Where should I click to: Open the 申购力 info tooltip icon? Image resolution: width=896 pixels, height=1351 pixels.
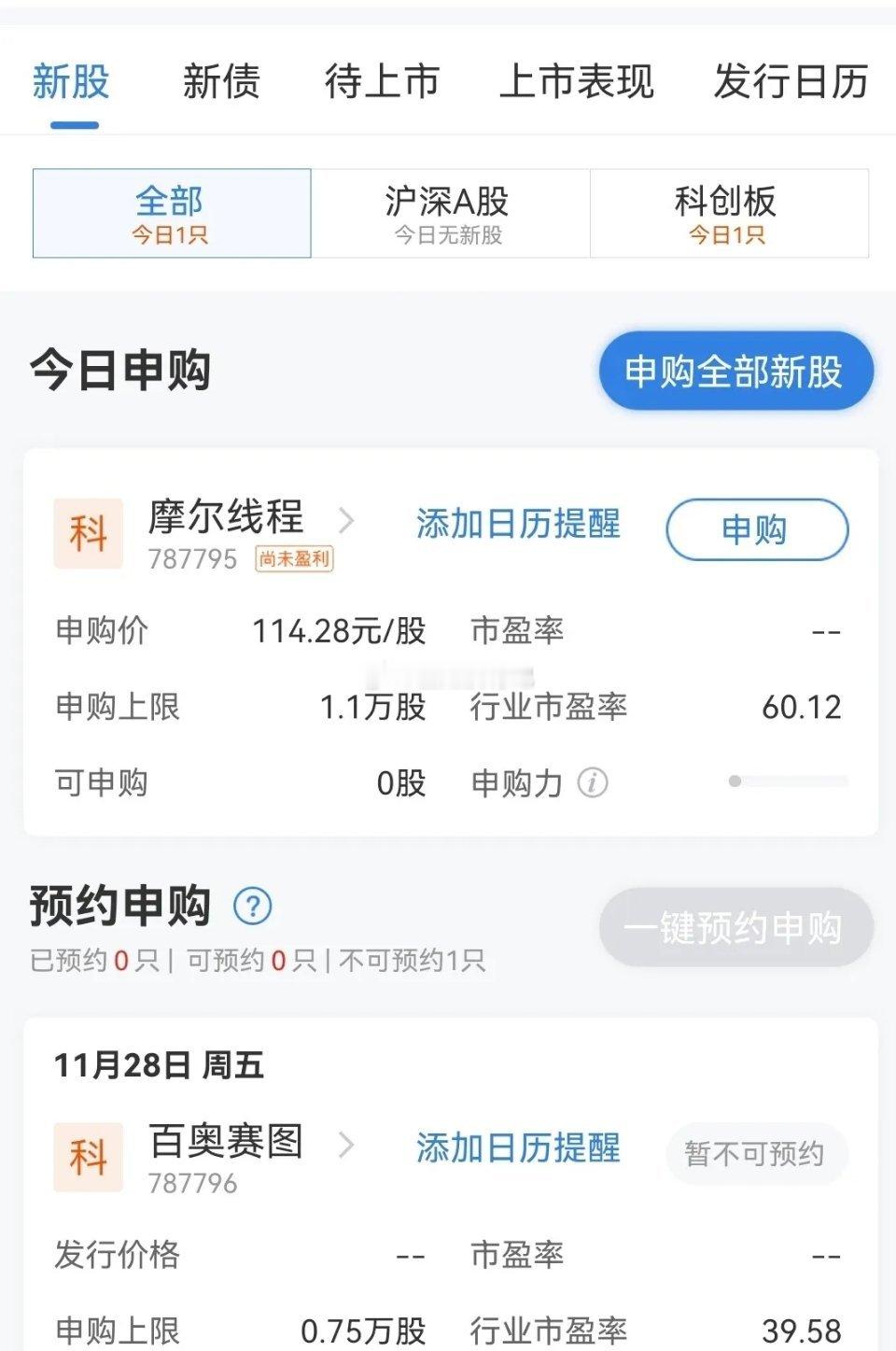(591, 783)
